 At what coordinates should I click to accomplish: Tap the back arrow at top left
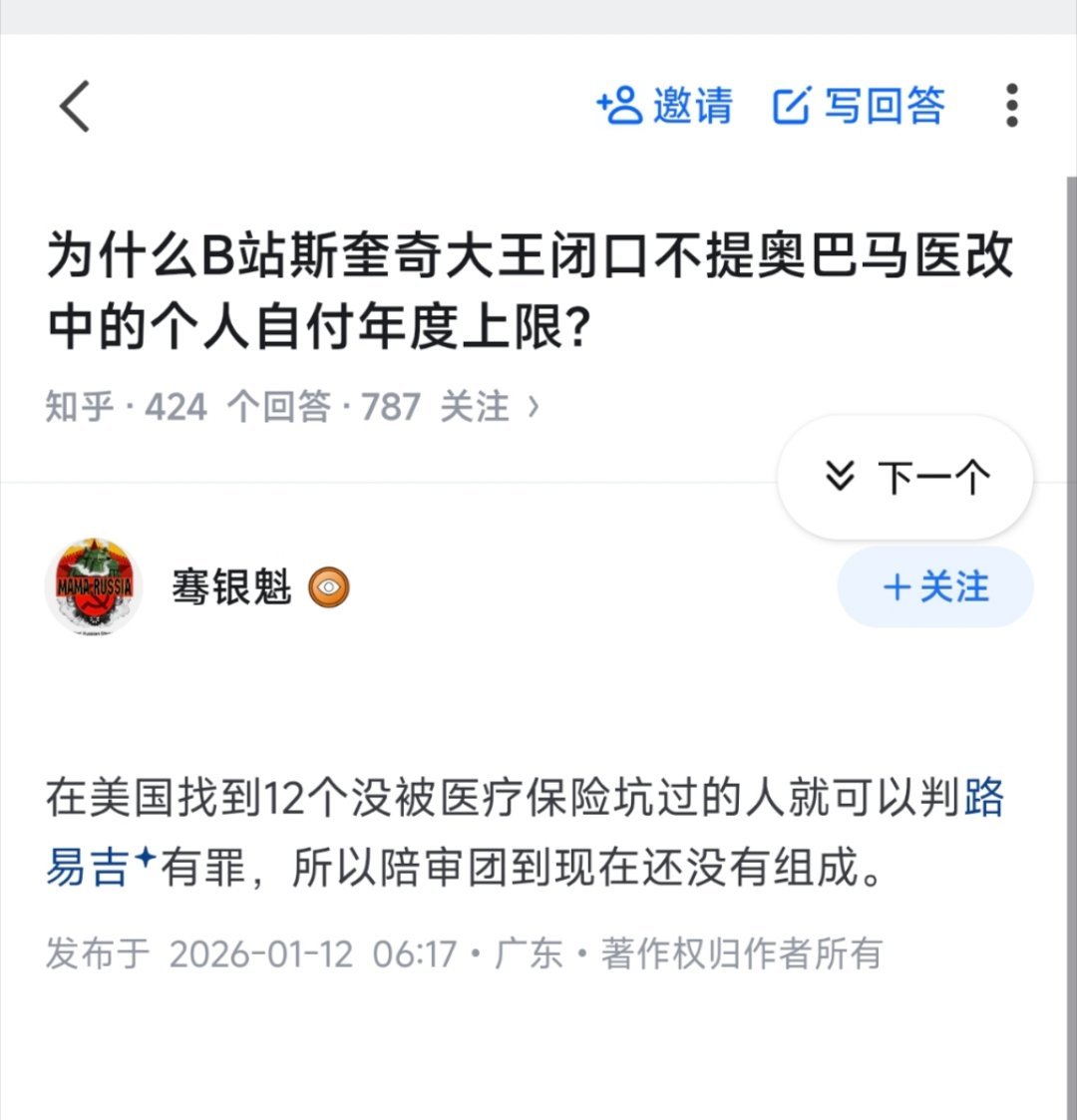pyautogui.click(x=72, y=107)
